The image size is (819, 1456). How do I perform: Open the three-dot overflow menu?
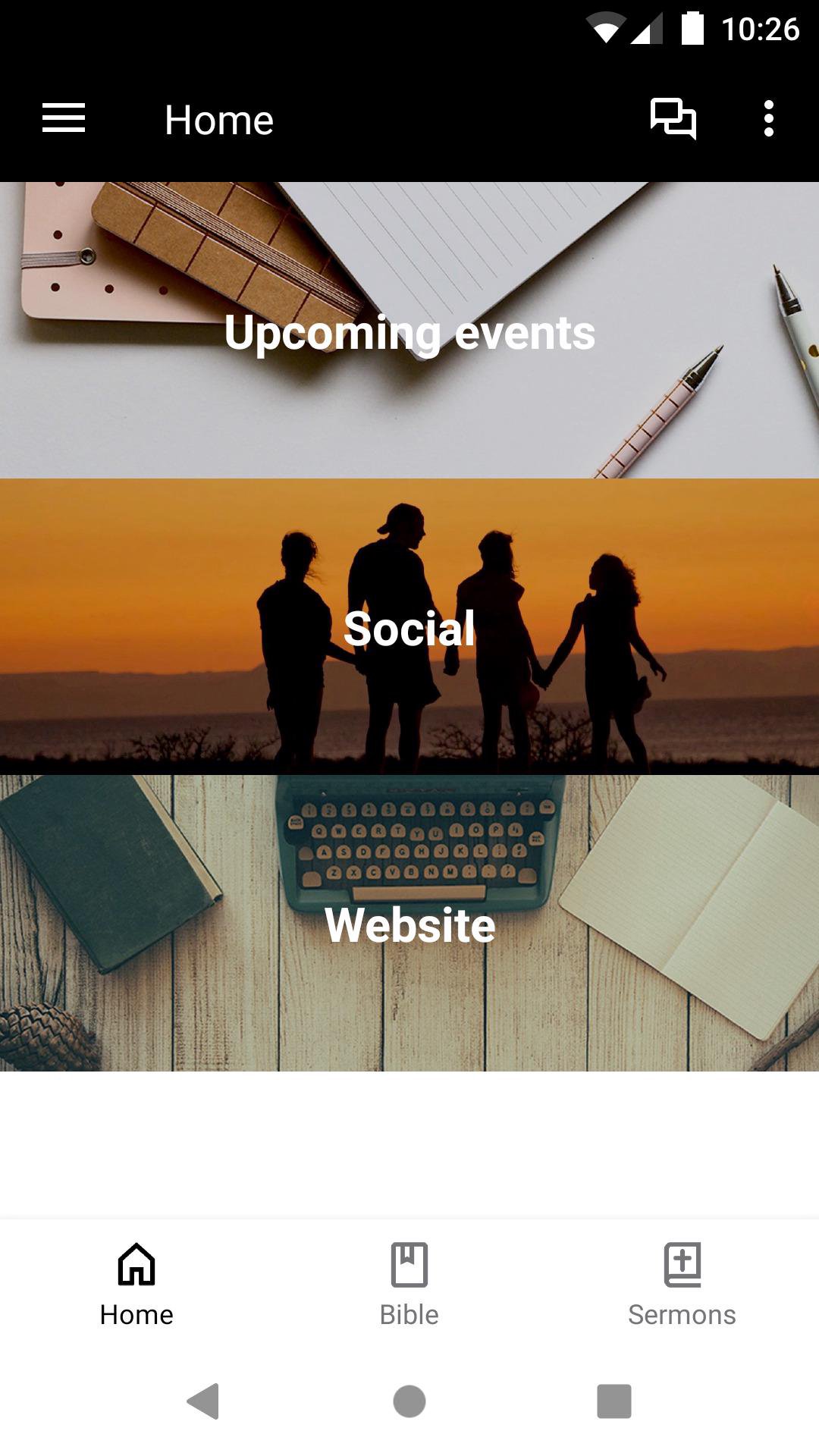pyautogui.click(x=768, y=119)
